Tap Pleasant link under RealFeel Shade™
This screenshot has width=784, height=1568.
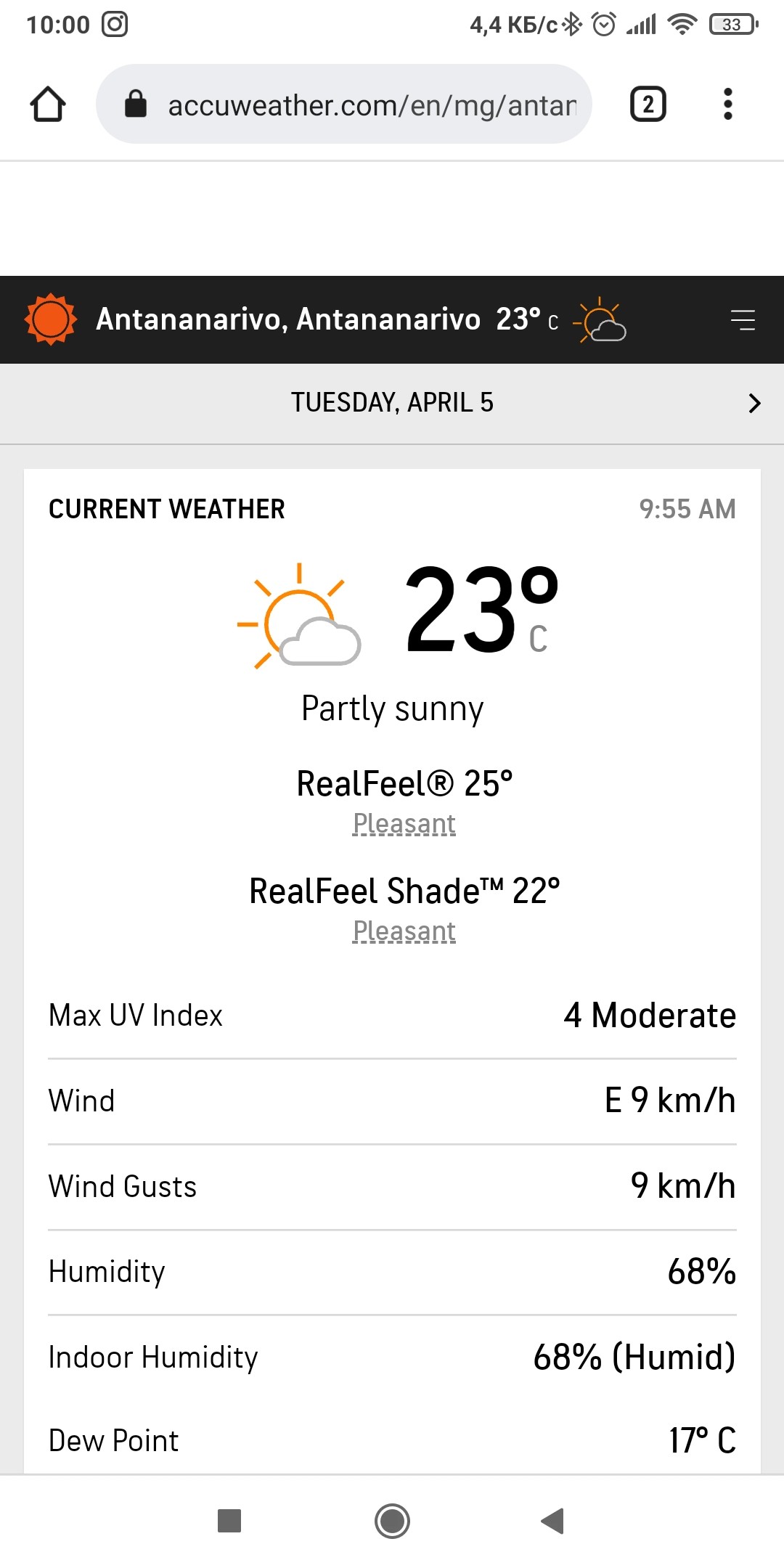click(x=404, y=931)
